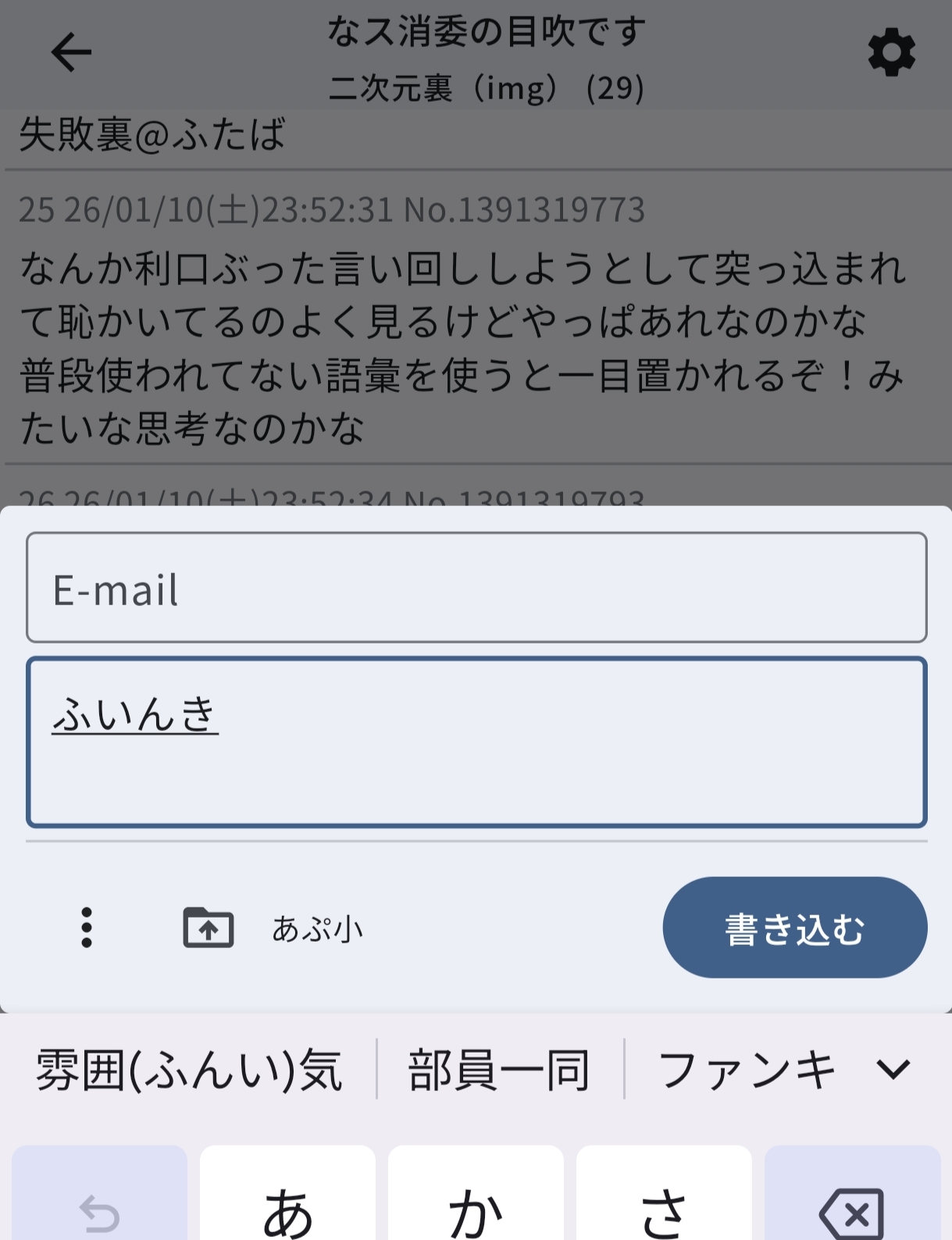
Task: Hit the keyboard backspace key
Action: 852,1210
